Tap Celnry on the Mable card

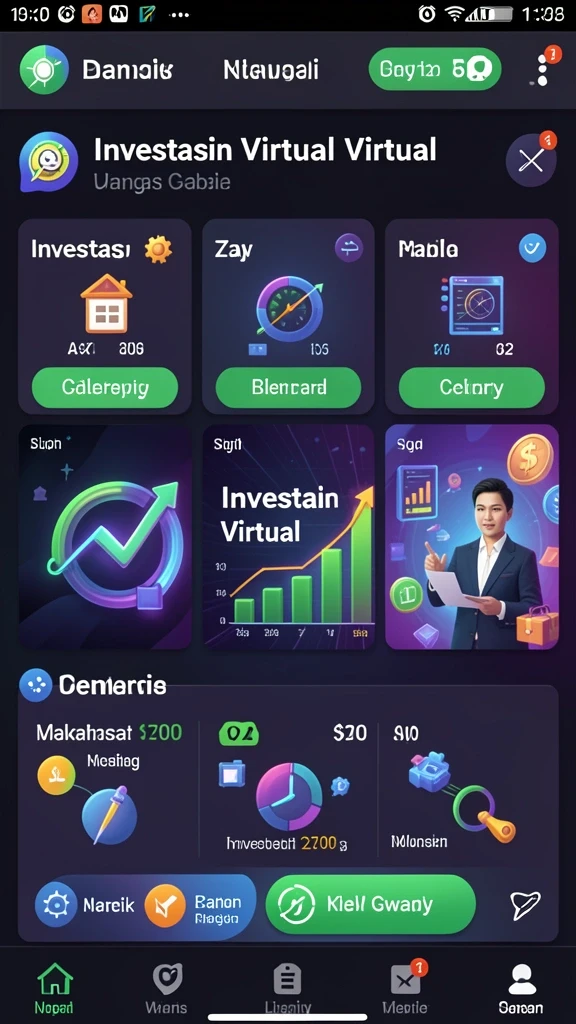coord(472,387)
